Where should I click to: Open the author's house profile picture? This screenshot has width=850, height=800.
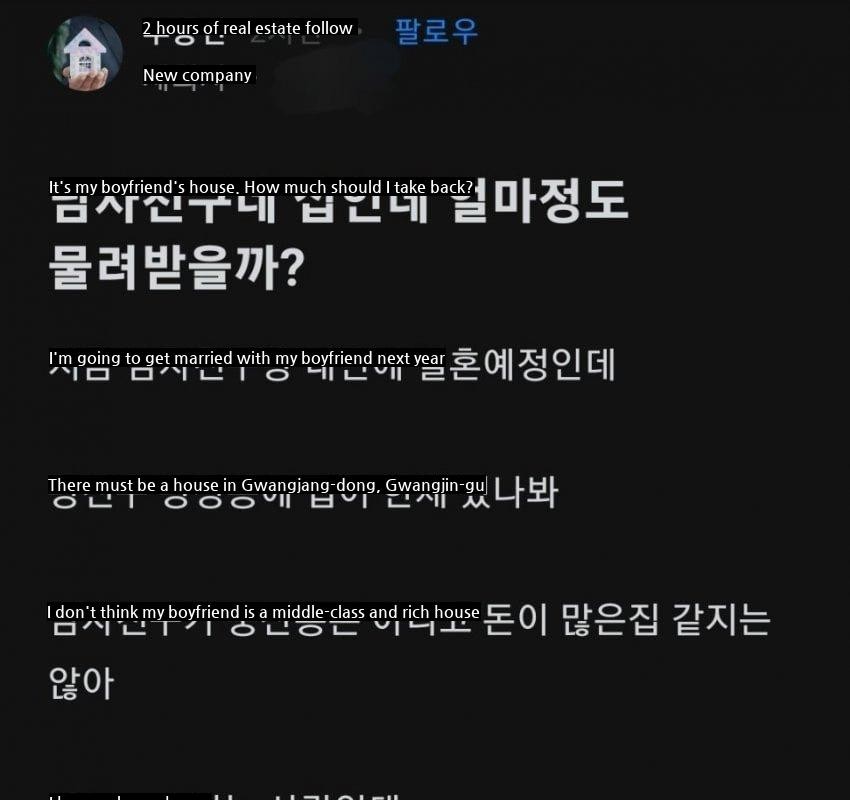pos(85,53)
